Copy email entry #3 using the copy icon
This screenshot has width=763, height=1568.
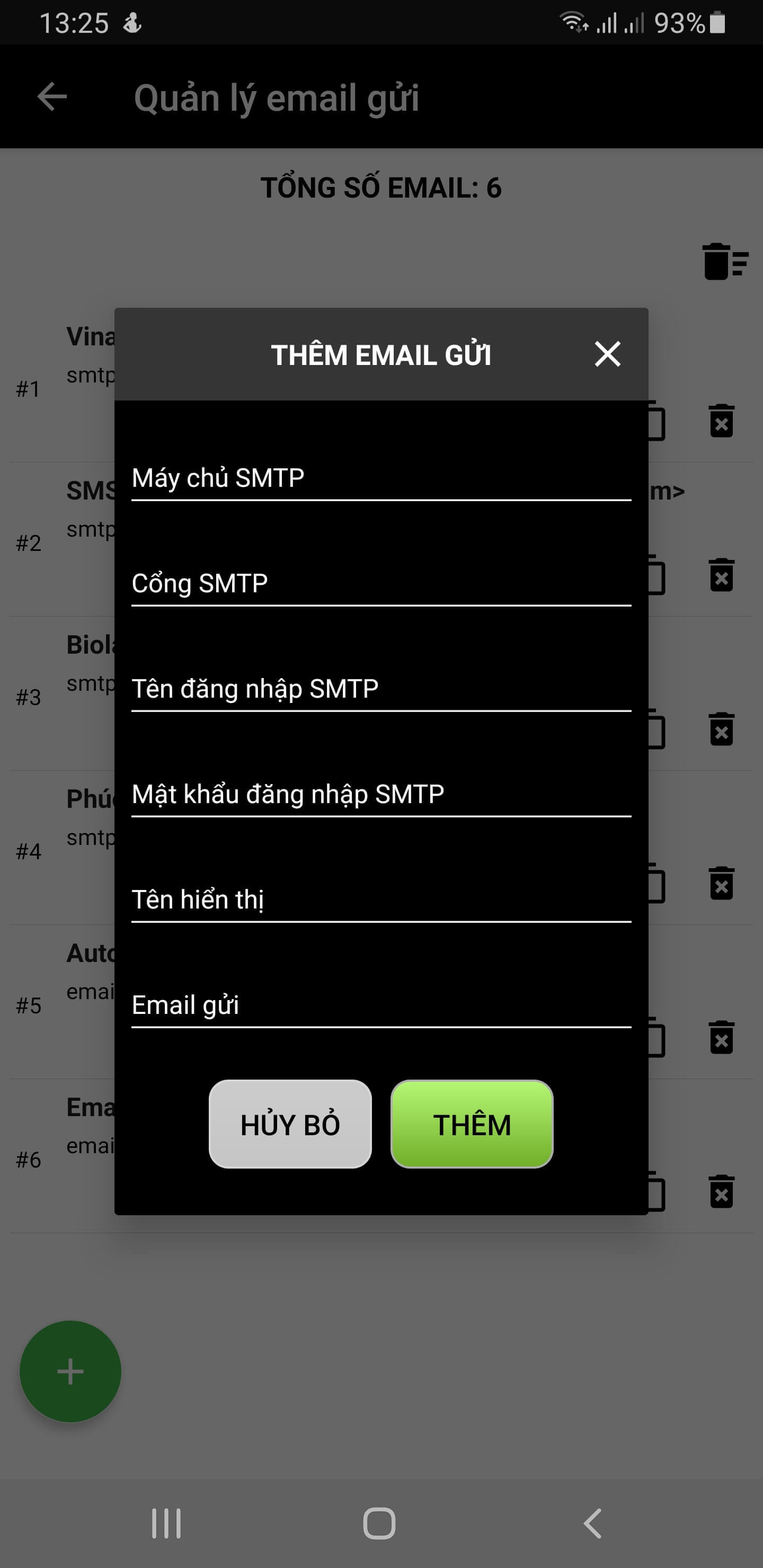(x=656, y=729)
